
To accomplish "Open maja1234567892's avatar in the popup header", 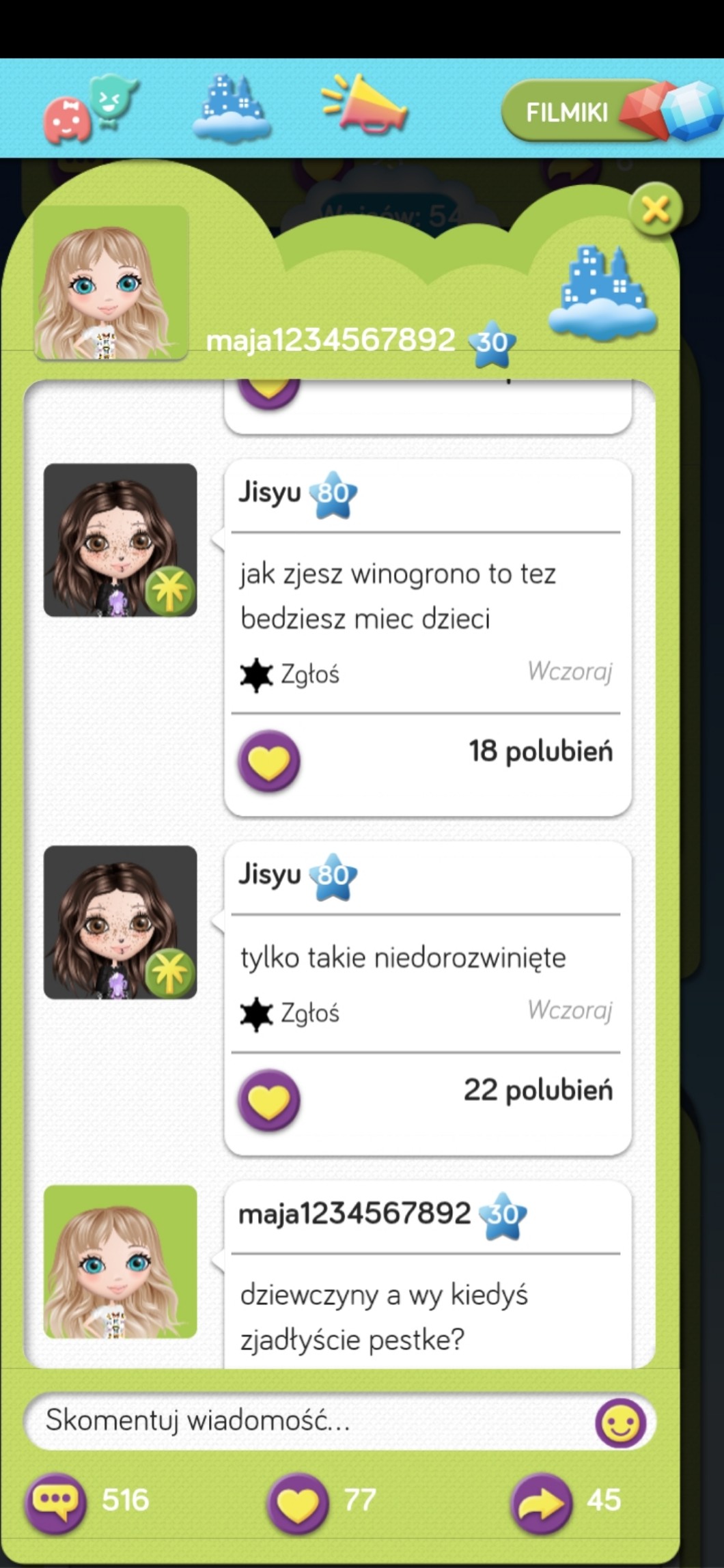I will 111,282.
